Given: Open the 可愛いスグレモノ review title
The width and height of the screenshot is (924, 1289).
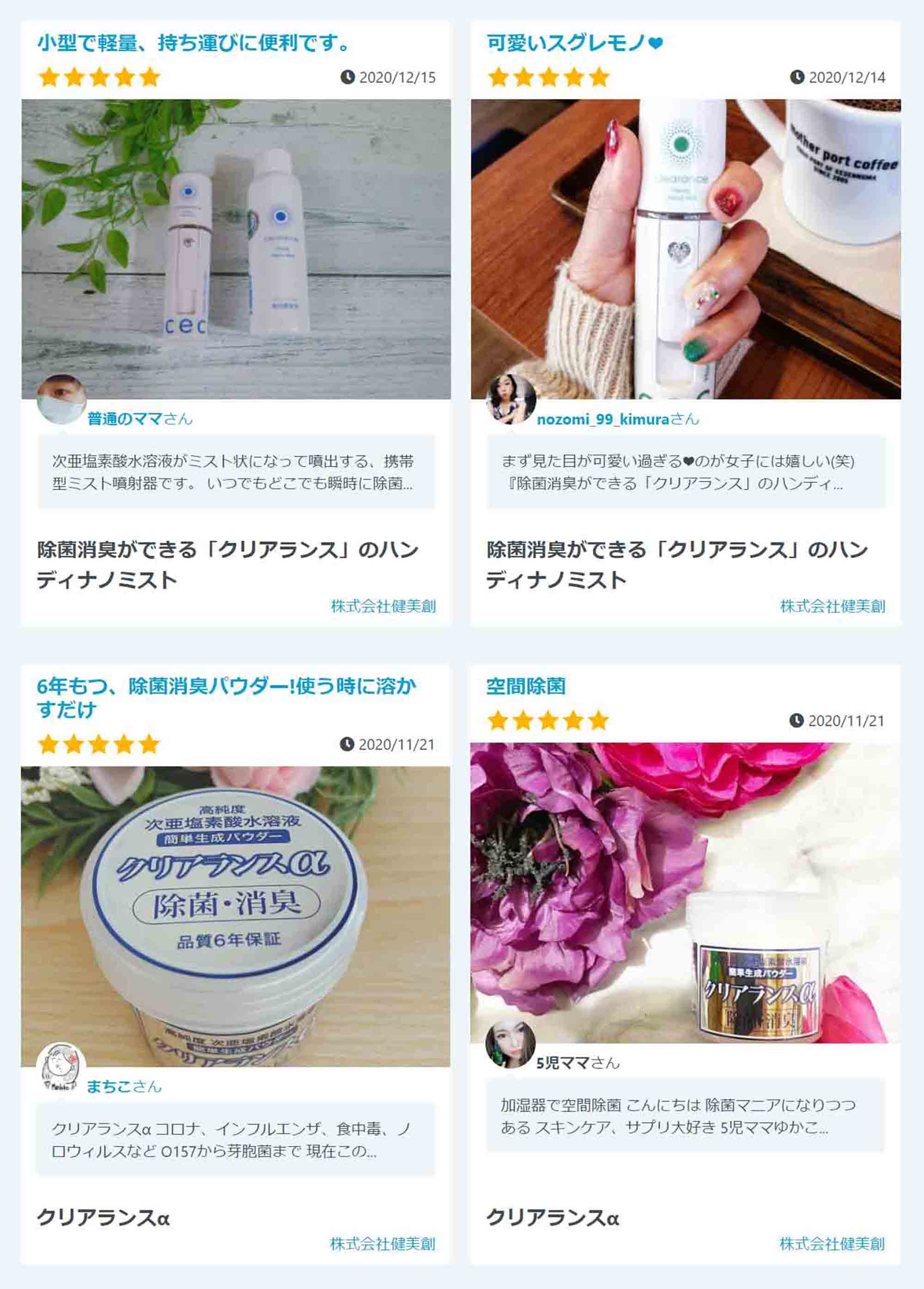Looking at the screenshot, I should click(574, 43).
